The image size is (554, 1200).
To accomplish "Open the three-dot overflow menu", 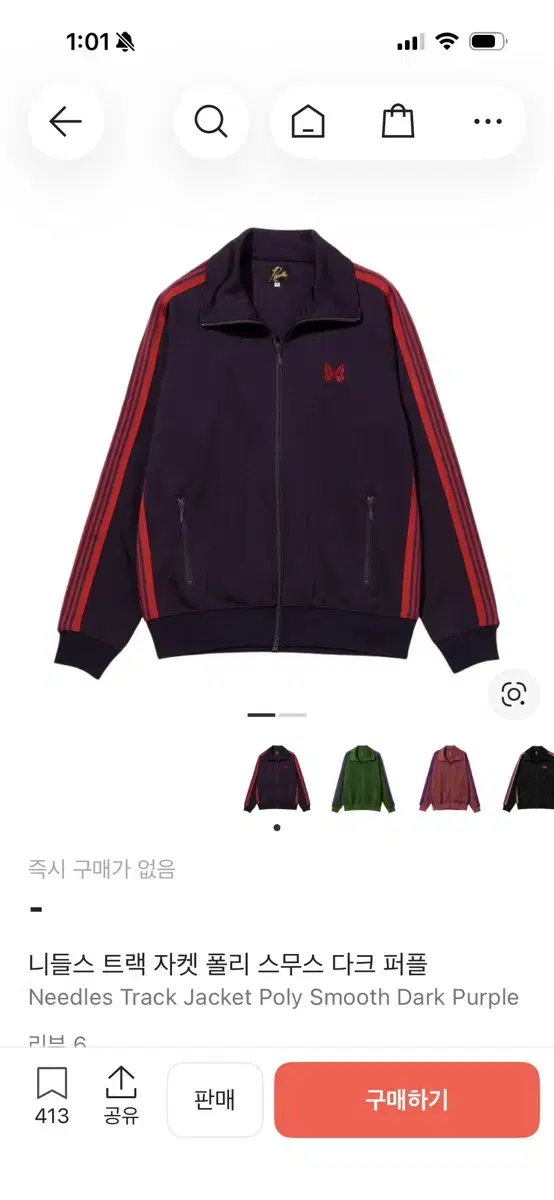I will (488, 122).
